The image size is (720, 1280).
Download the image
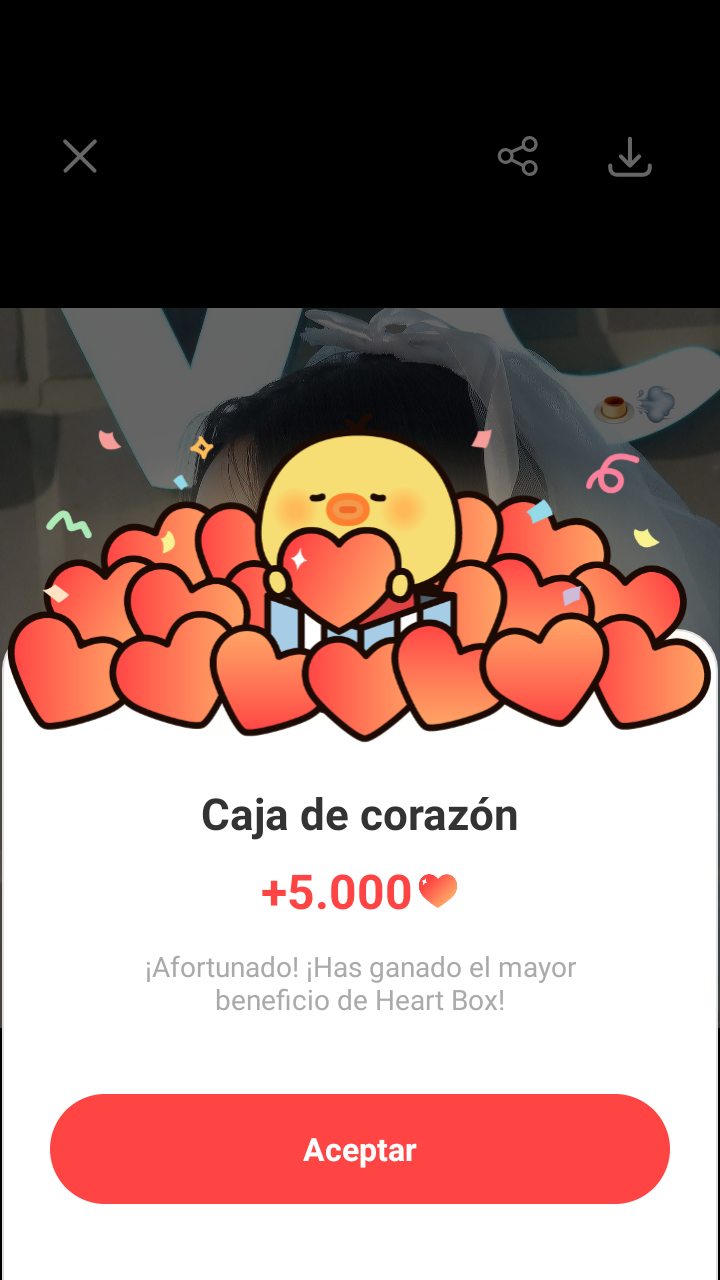pyautogui.click(x=630, y=157)
